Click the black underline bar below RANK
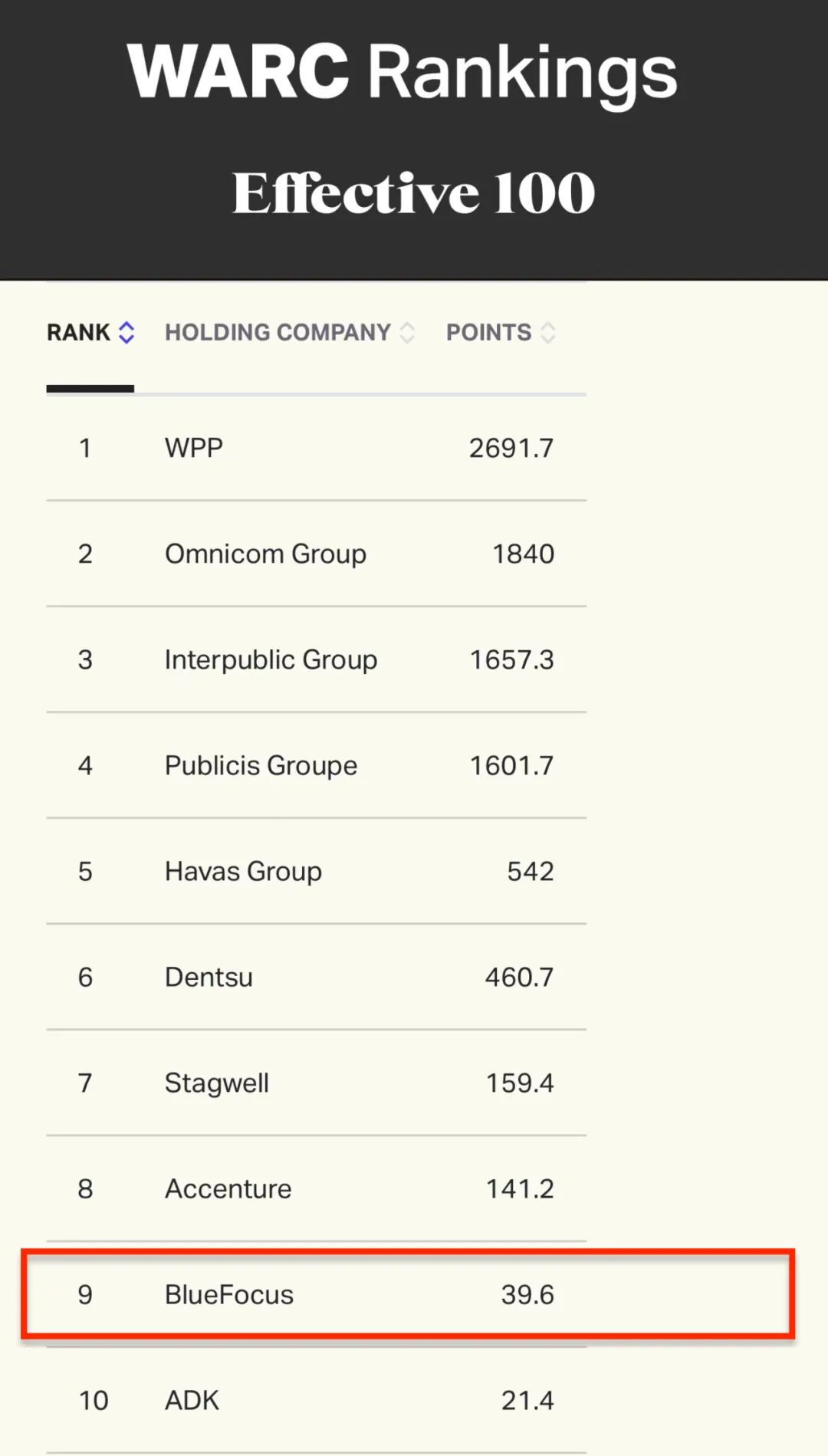Image resolution: width=828 pixels, height=1456 pixels. pyautogui.click(x=90, y=388)
